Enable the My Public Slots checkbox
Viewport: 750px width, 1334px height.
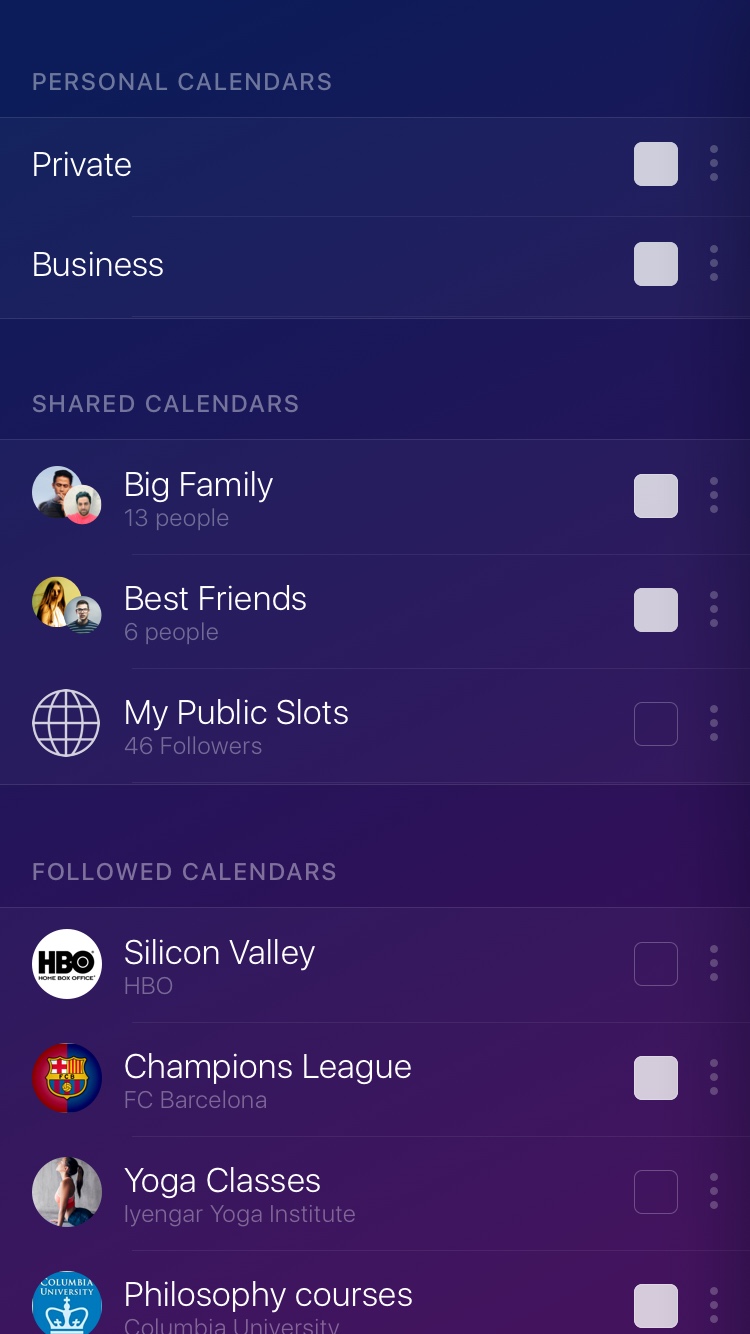[x=656, y=724]
